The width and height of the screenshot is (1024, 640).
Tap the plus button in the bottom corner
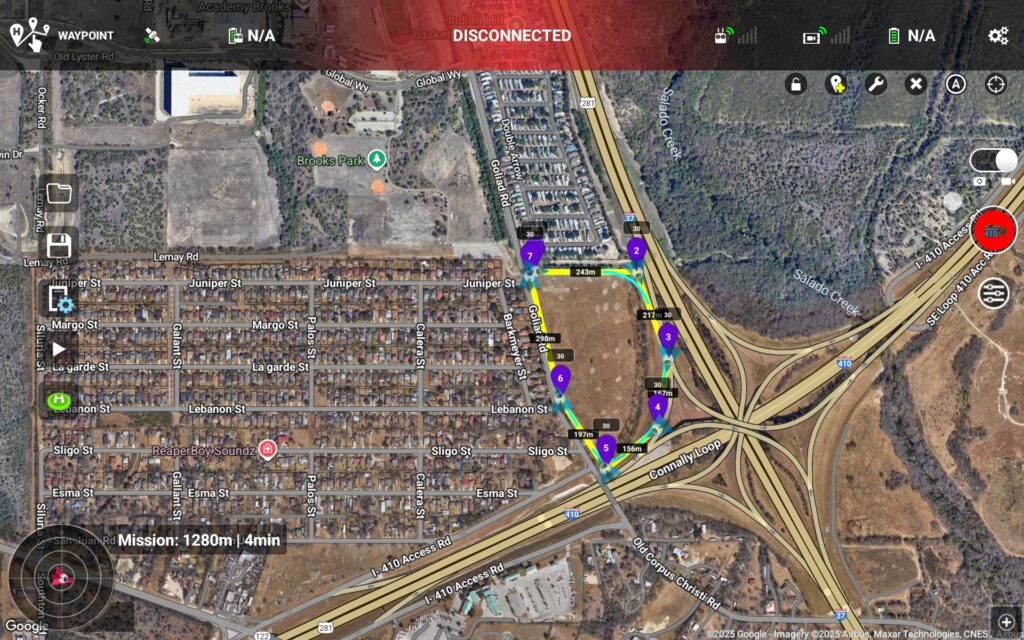coord(1006,621)
